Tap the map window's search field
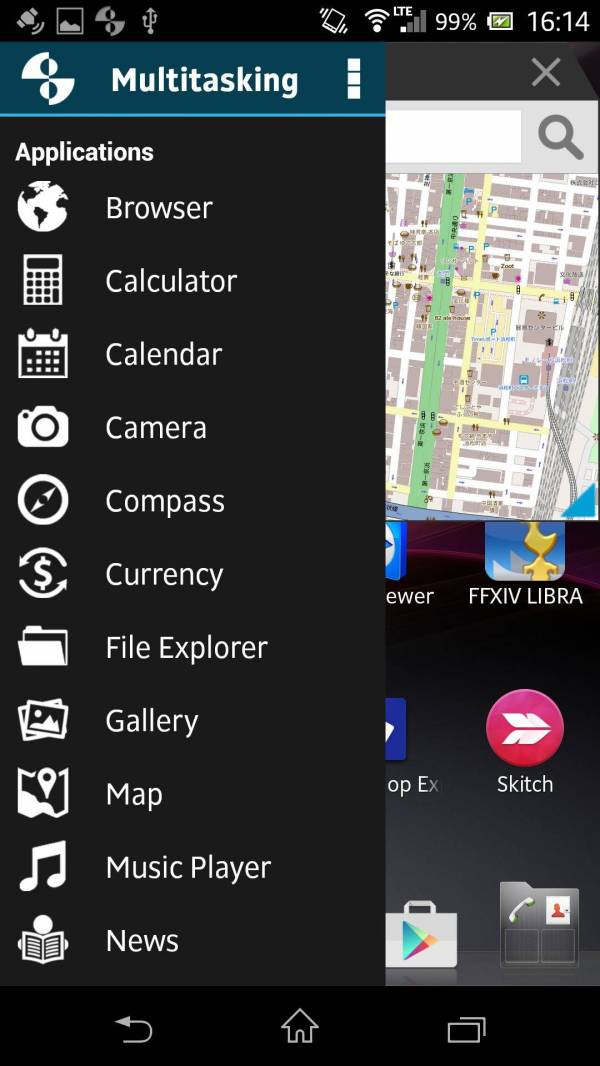 453,136
